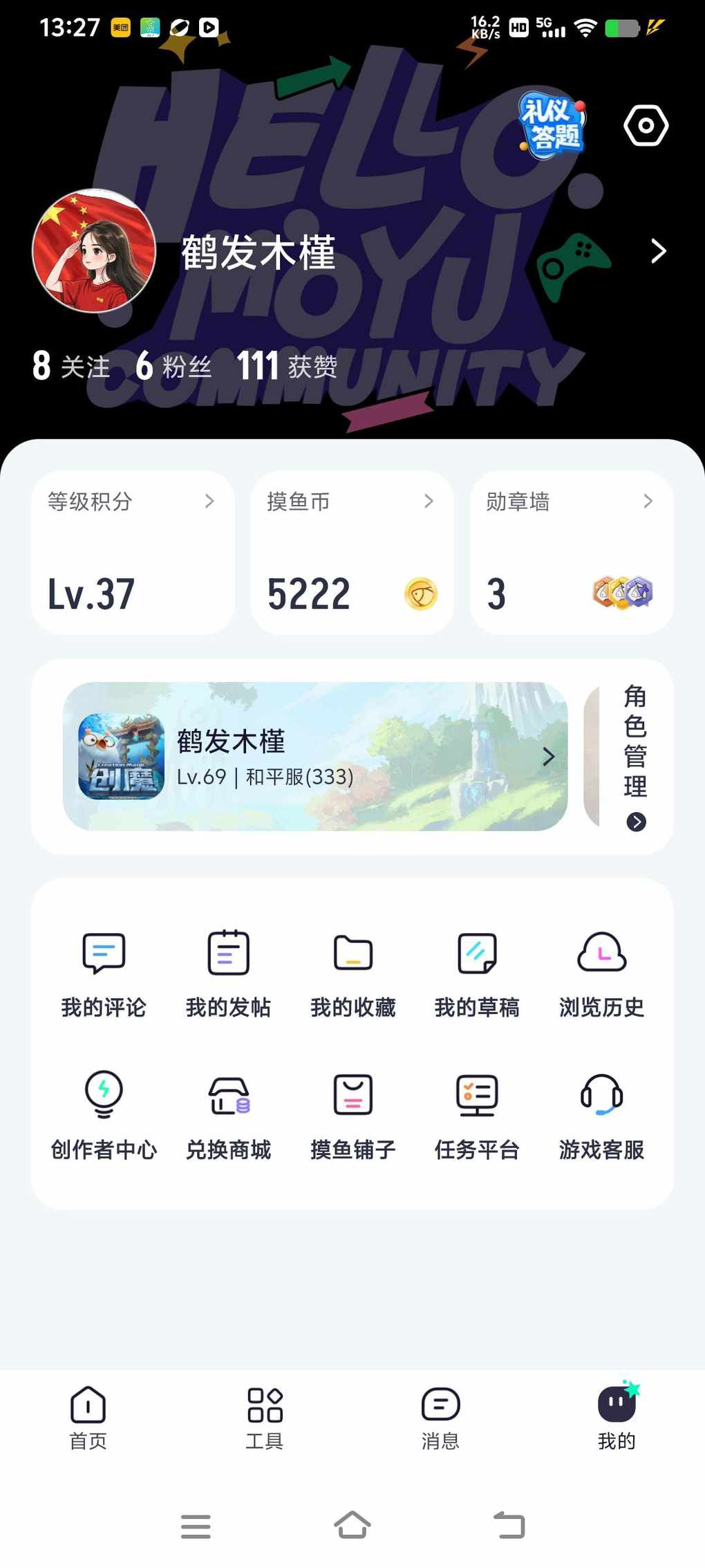Viewport: 705px width, 1568px height.
Task: Open the 鹤发木槿 Lv.69 game role card
Action: pyautogui.click(x=315, y=757)
